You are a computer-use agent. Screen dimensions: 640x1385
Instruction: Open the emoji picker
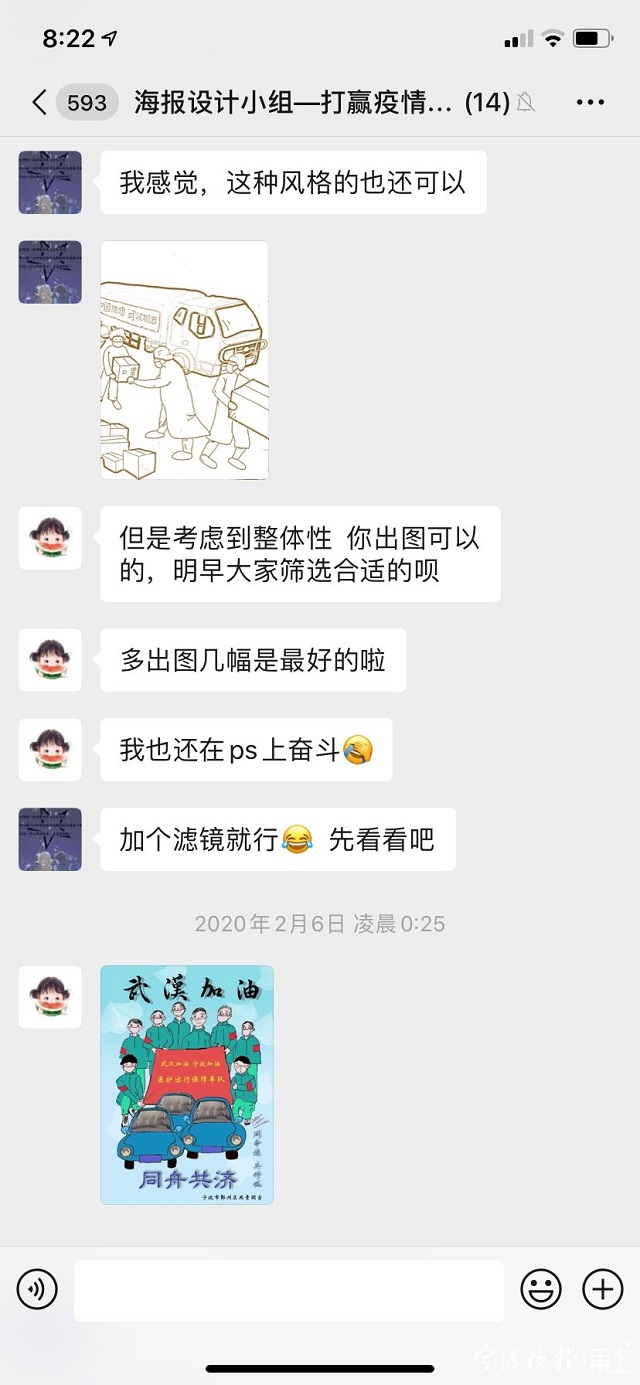[541, 1290]
